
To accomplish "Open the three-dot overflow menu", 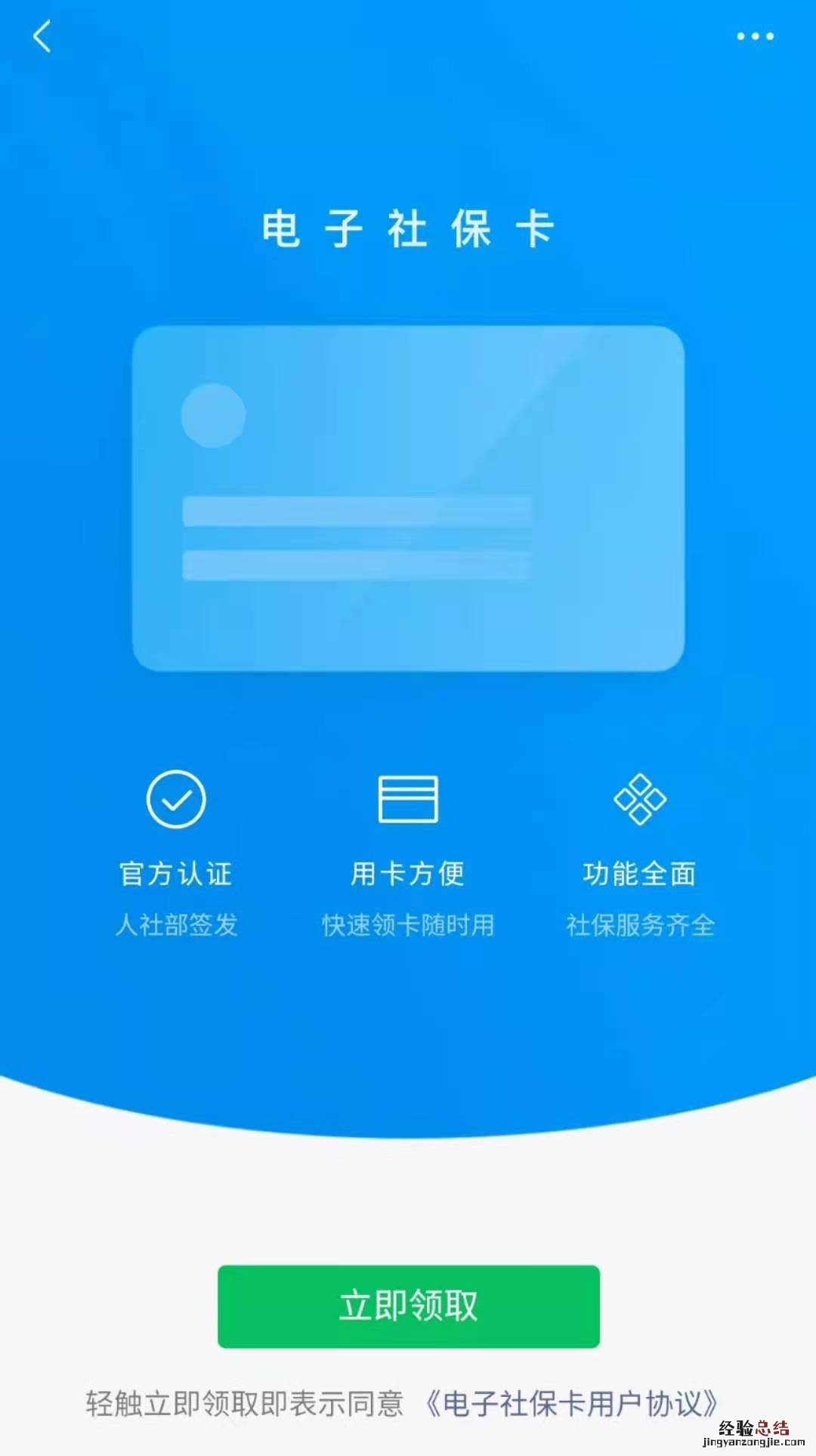I will click(x=755, y=36).
